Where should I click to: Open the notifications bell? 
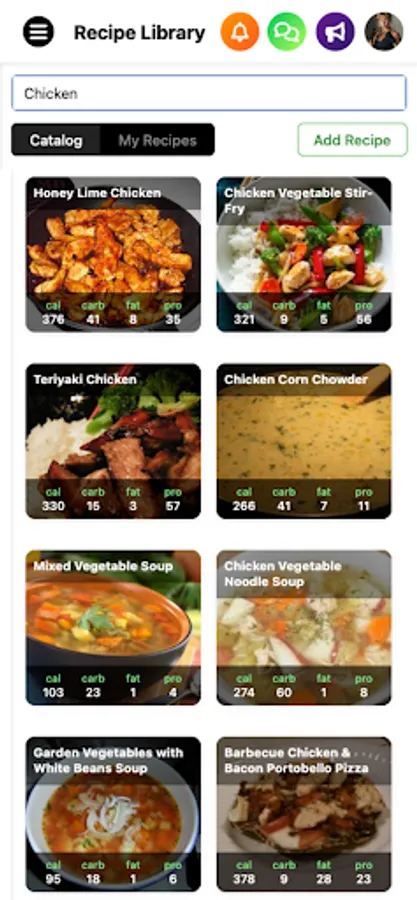point(240,32)
